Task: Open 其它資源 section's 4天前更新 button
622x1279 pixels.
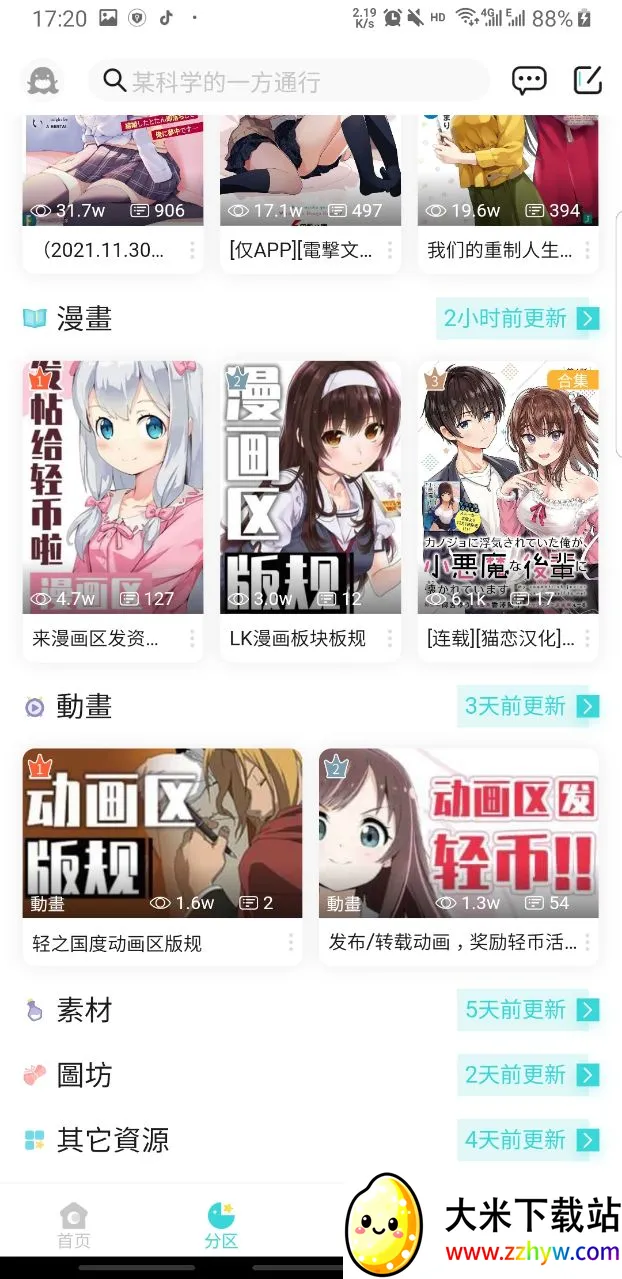Action: tap(529, 1140)
